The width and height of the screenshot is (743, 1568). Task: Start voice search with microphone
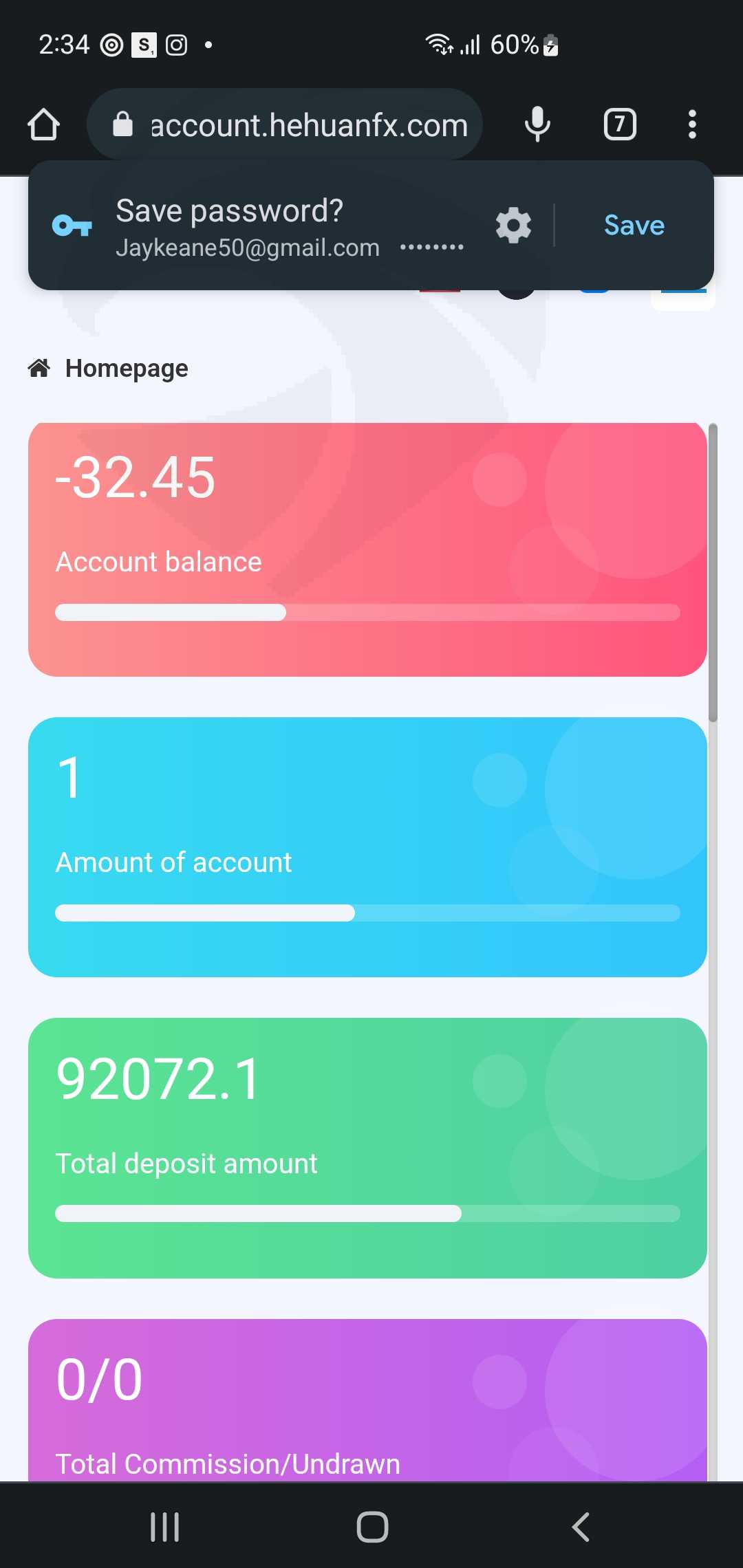(537, 124)
